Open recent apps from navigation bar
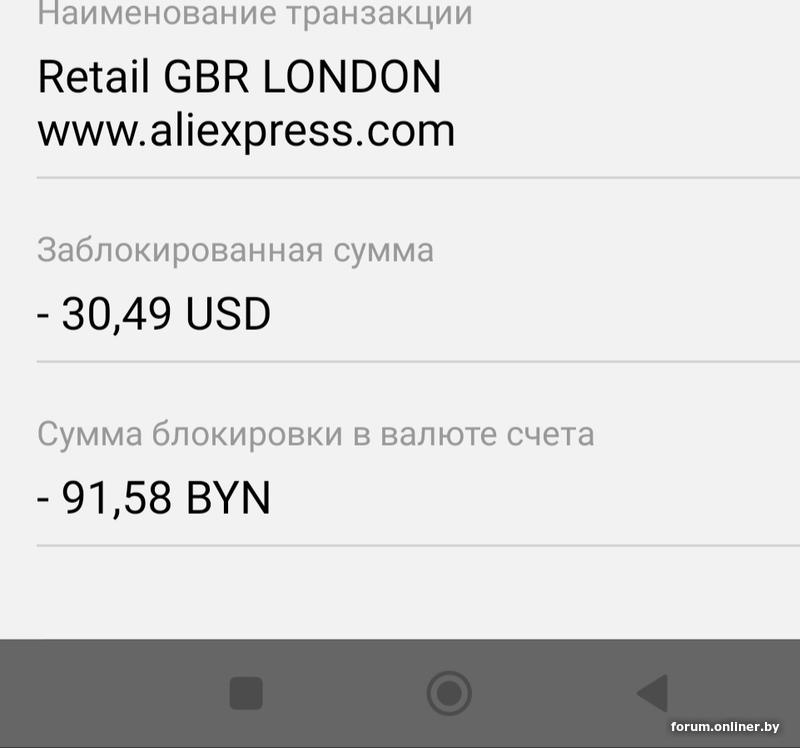 coord(246,692)
